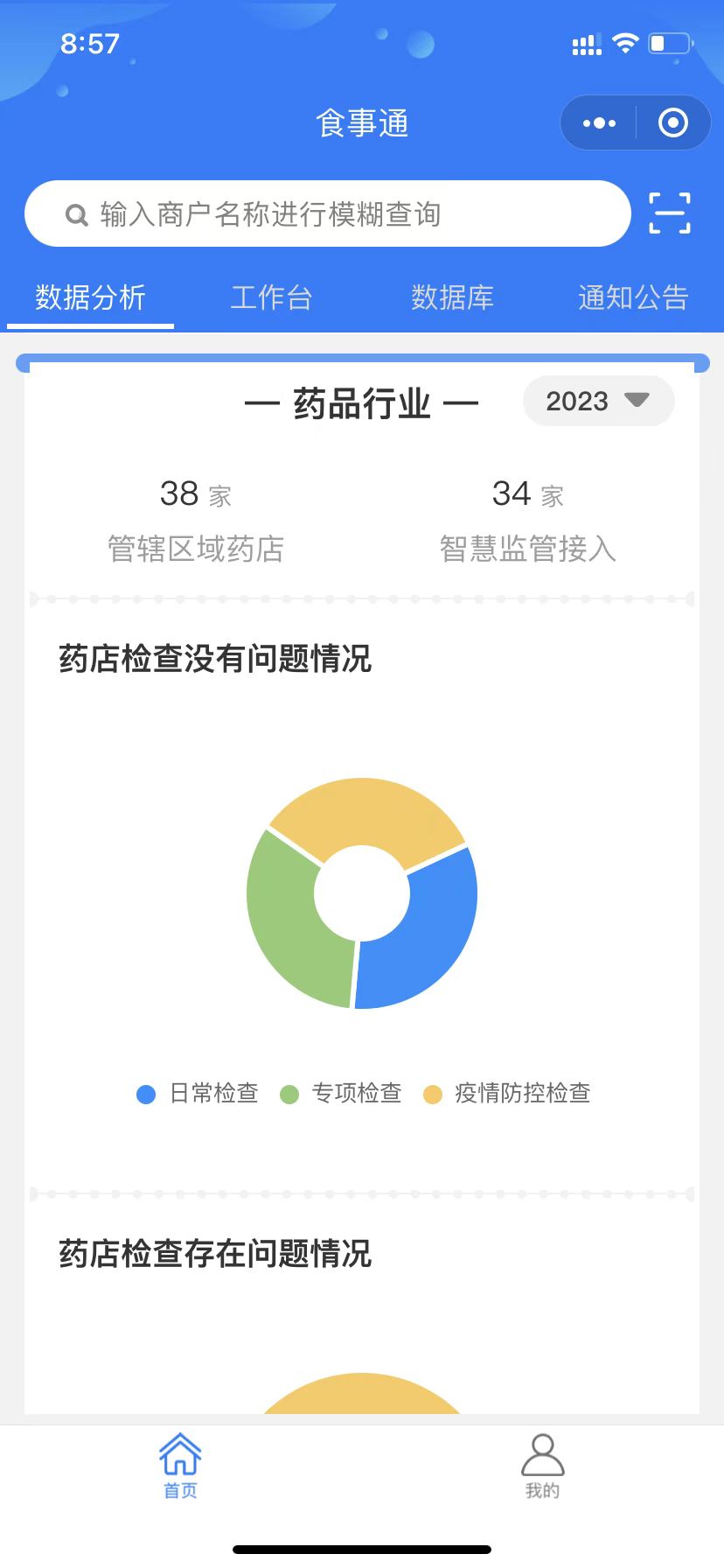The width and height of the screenshot is (724, 1568).
Task: Tap the merchant name search field
Action: tap(328, 213)
